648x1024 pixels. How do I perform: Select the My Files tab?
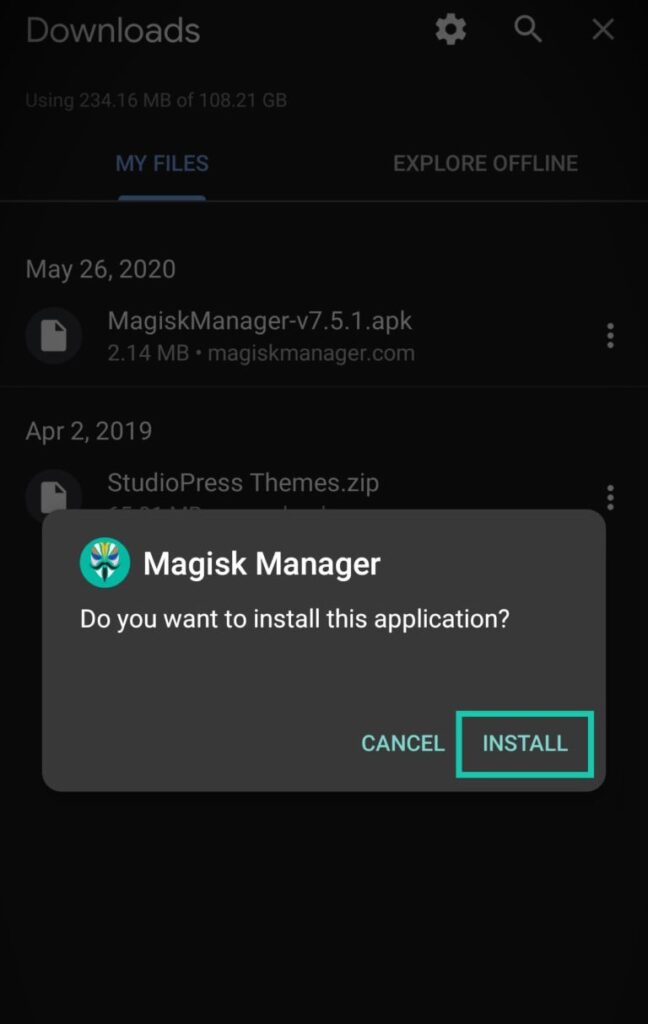(162, 163)
